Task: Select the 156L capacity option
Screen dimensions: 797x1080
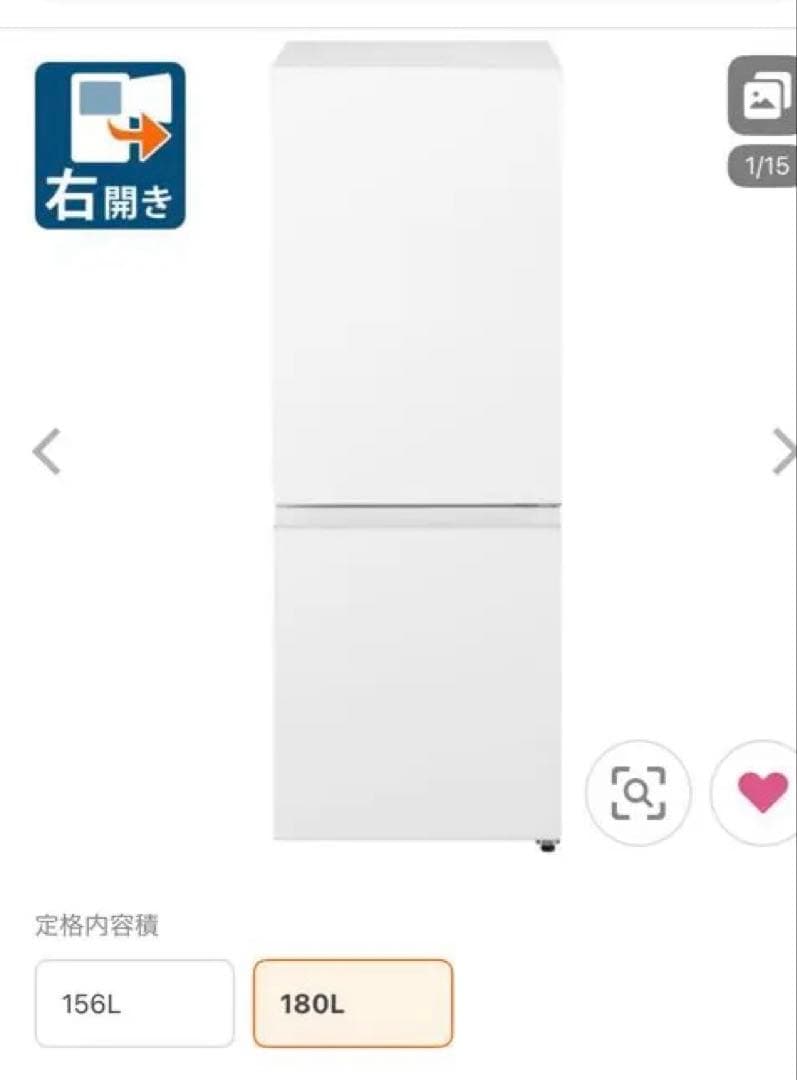Action: 134,1003
